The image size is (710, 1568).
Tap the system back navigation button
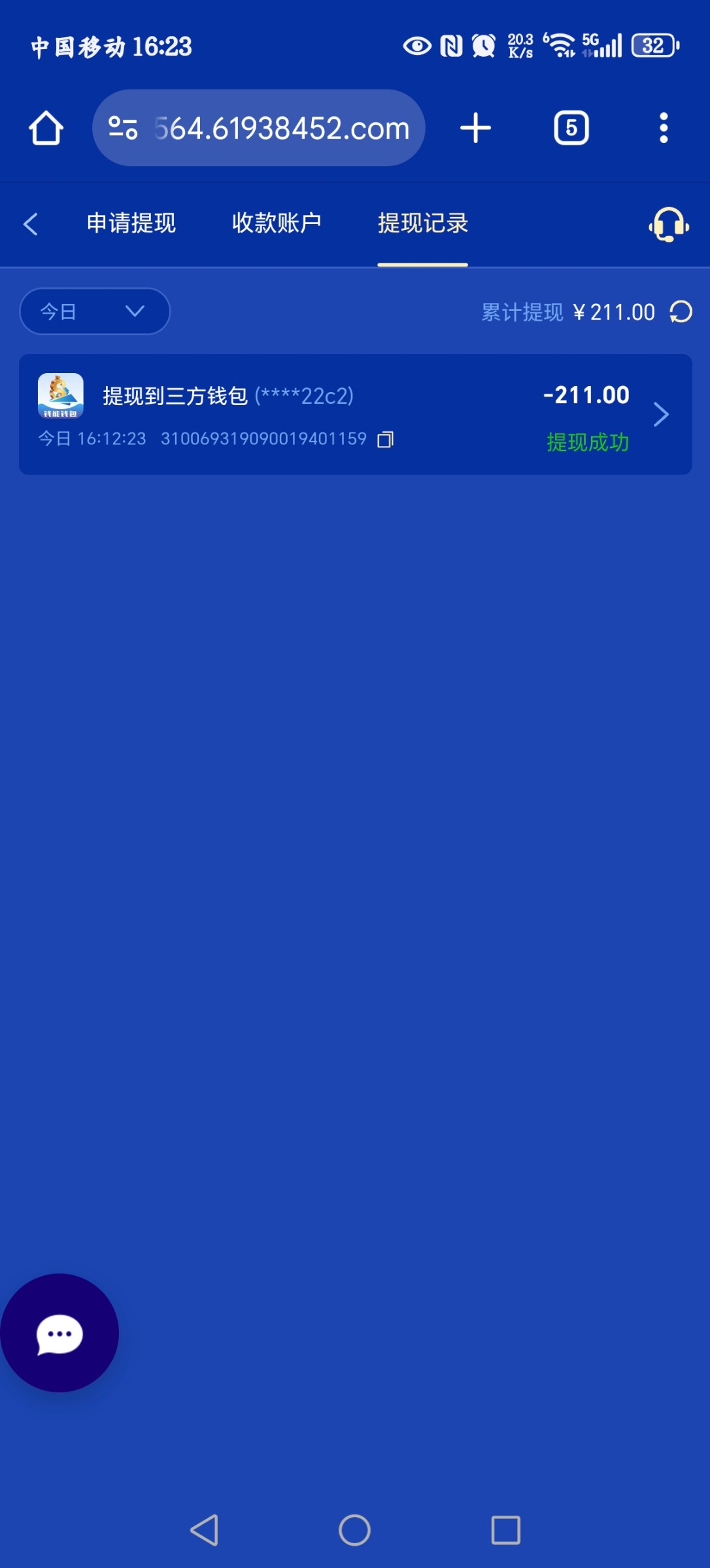204,1530
